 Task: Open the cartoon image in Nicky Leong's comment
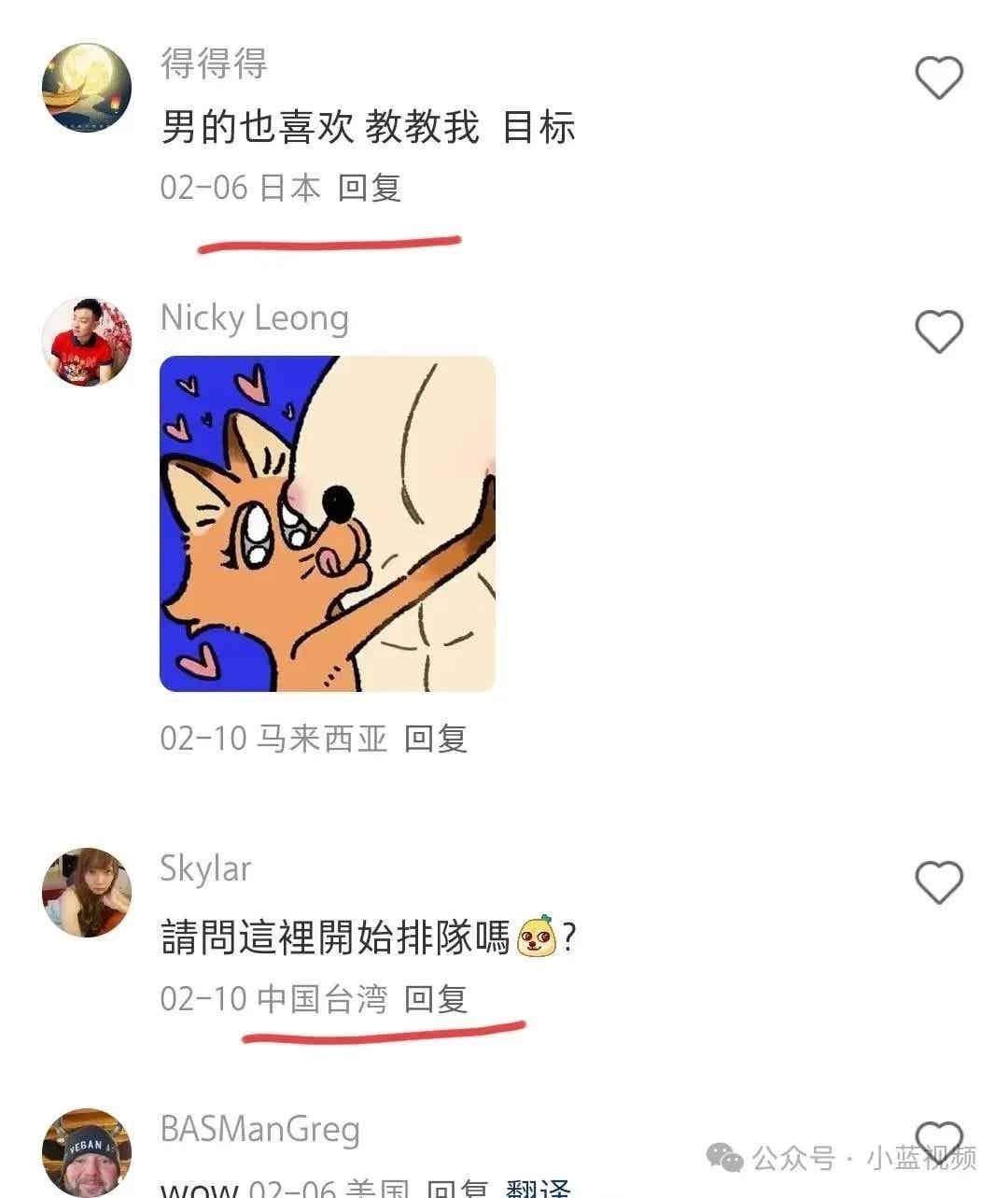coord(328,524)
